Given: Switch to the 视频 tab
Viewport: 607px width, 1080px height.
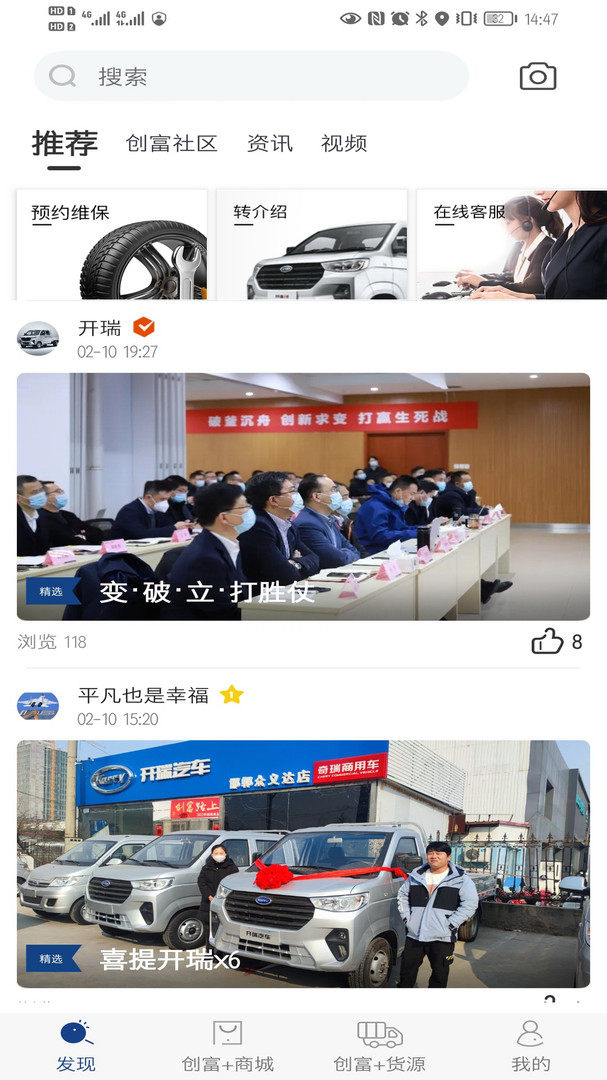Looking at the screenshot, I should (344, 143).
